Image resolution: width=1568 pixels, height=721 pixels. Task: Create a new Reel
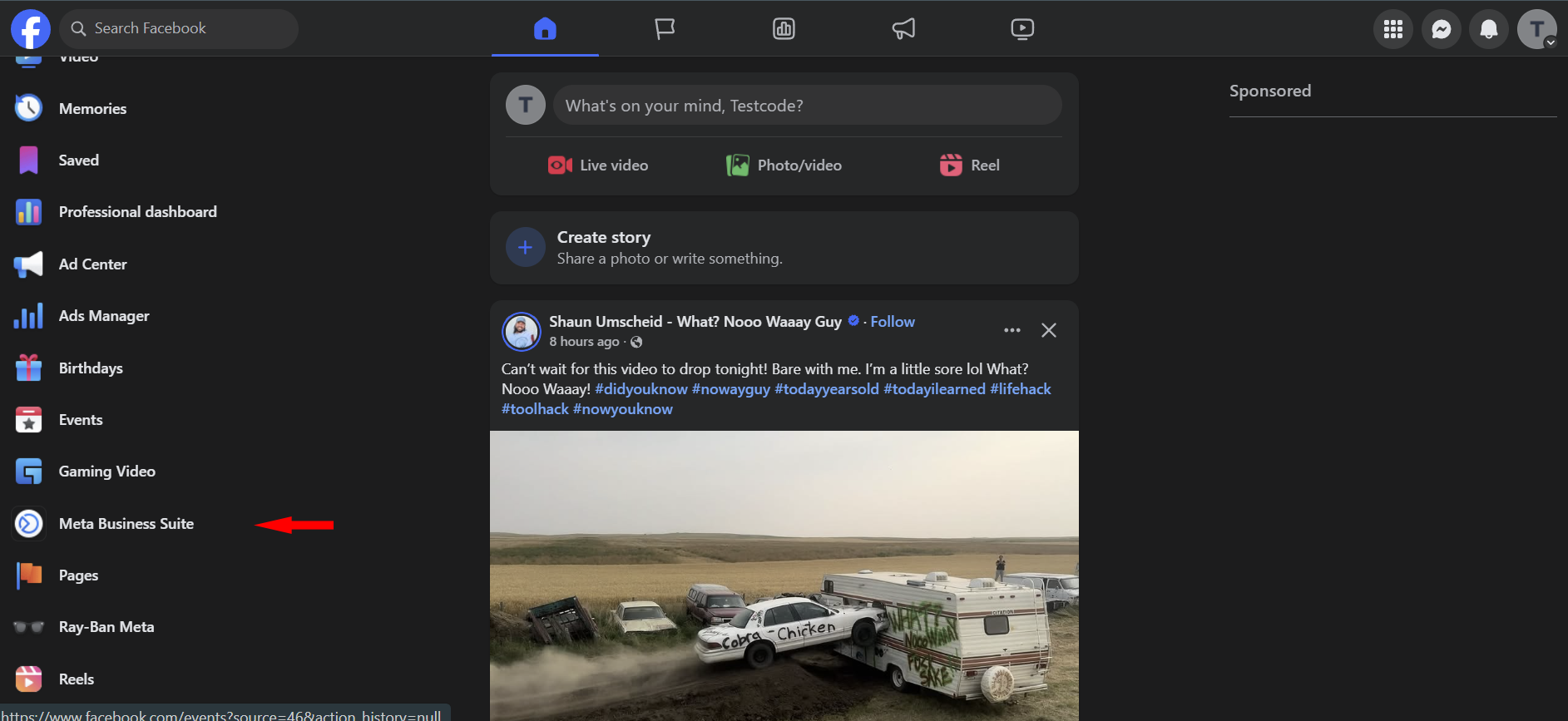coord(969,165)
